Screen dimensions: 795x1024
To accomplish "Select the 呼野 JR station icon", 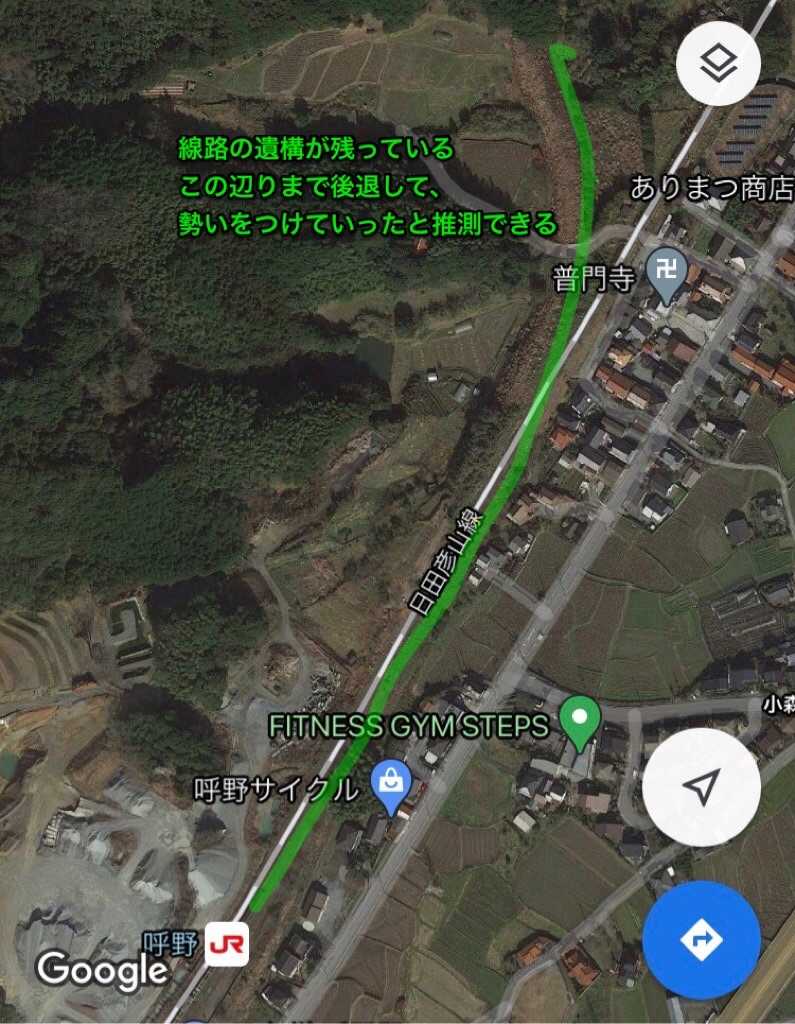I will tap(227, 944).
